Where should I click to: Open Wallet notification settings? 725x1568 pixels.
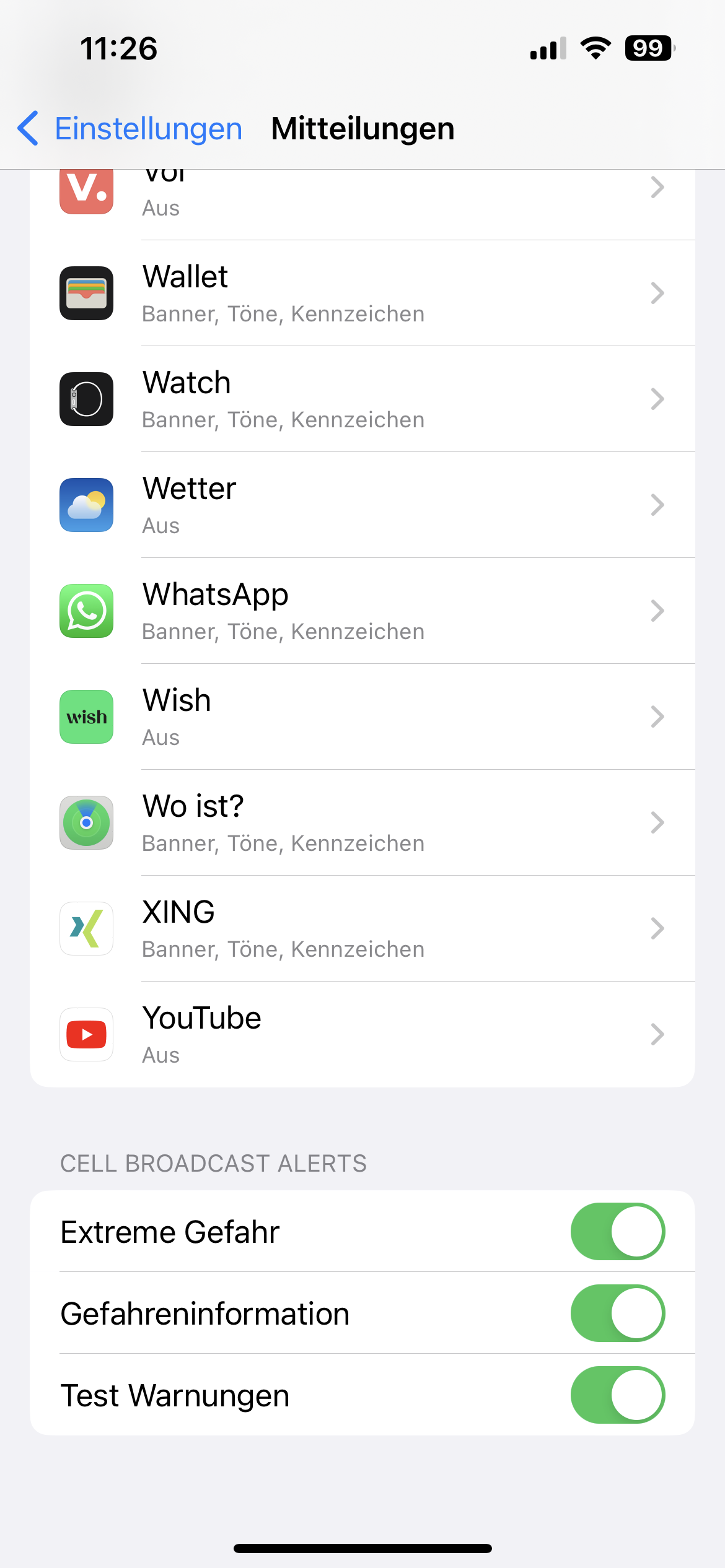(362, 294)
